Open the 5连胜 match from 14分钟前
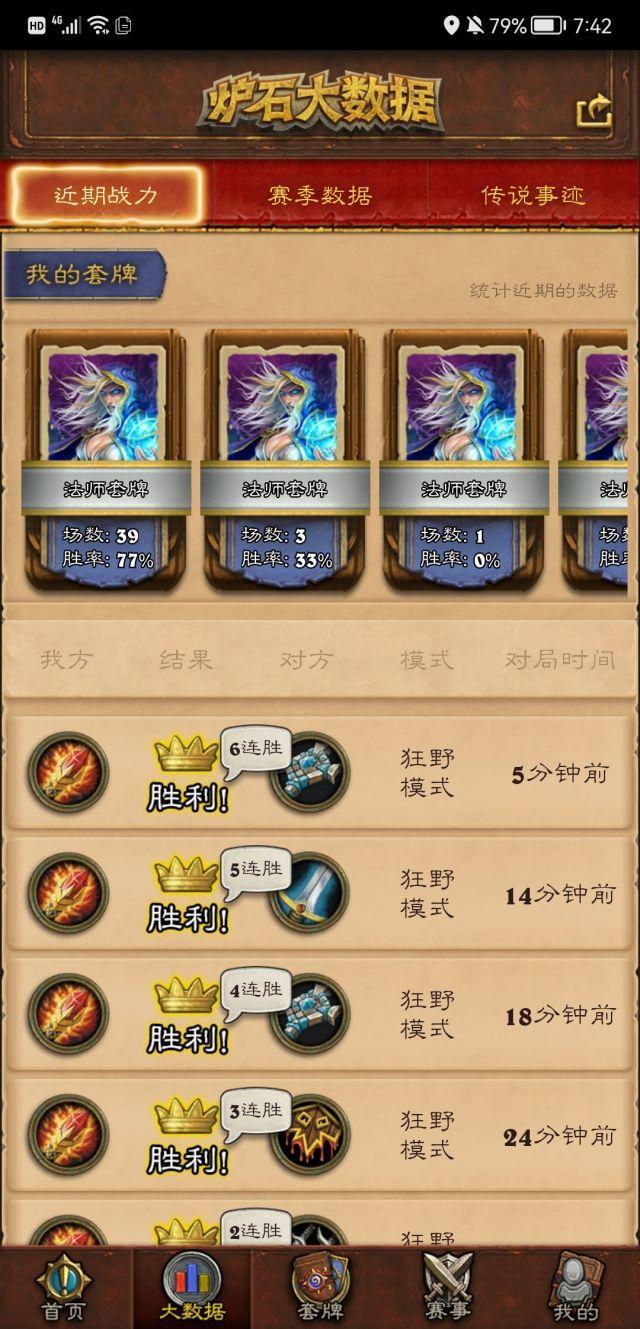Image resolution: width=640 pixels, height=1329 pixels. [x=320, y=893]
